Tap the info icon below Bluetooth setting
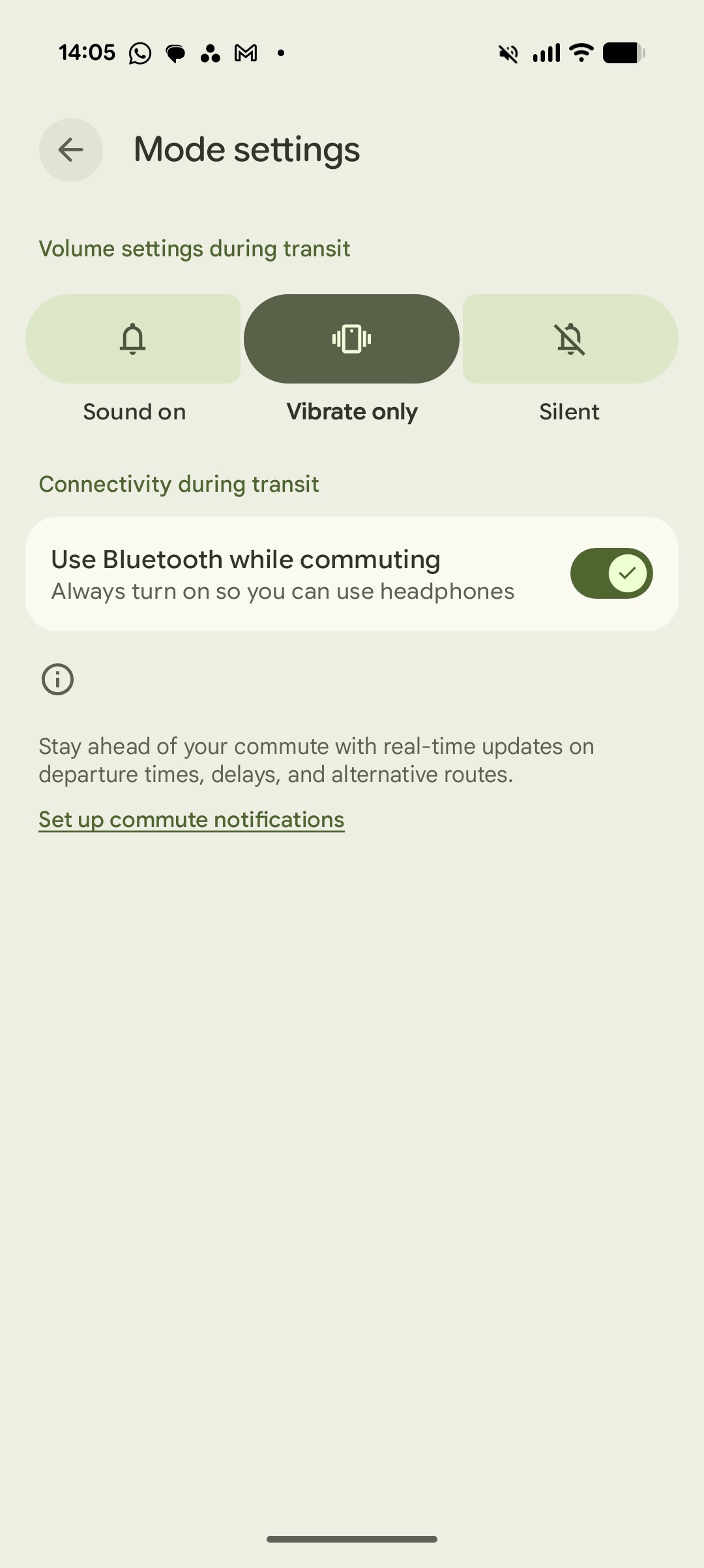The image size is (704, 1568). point(57,678)
